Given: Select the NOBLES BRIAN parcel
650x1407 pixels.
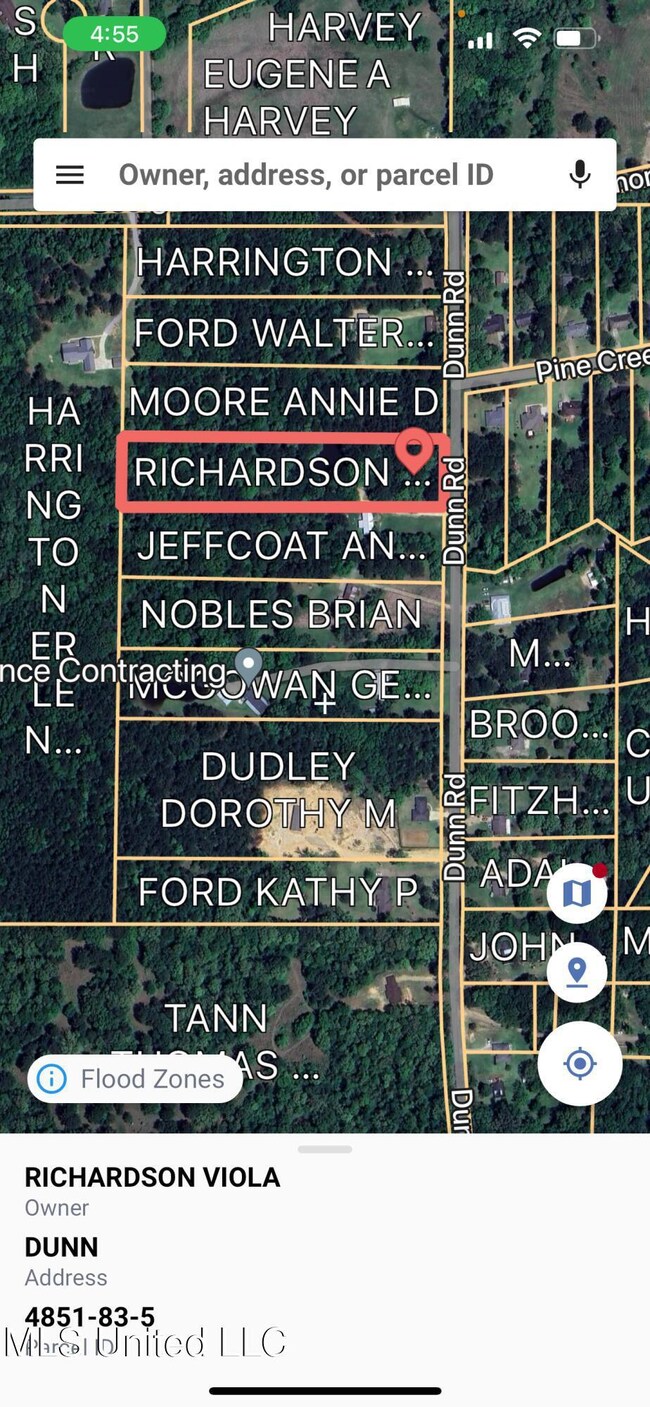Looking at the screenshot, I should pos(280,614).
